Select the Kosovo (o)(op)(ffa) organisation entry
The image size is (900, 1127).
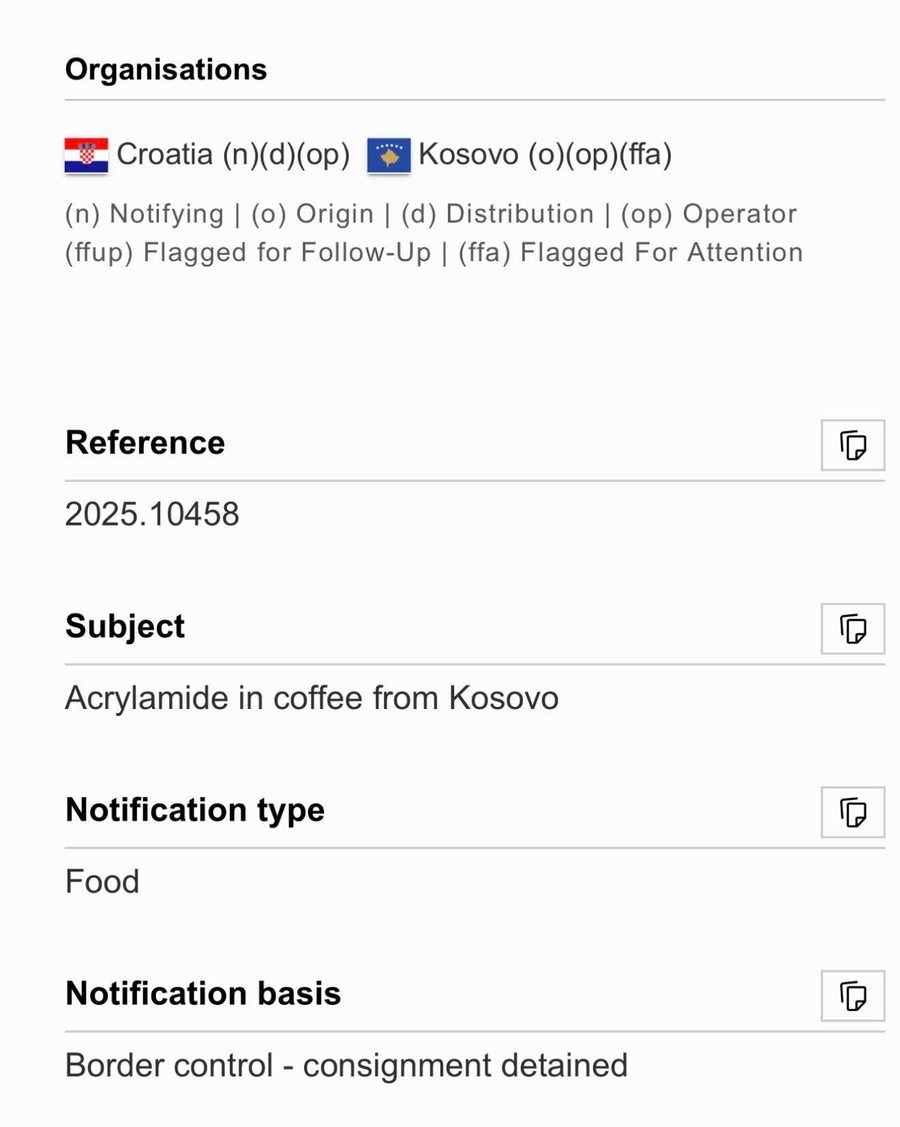click(545, 155)
